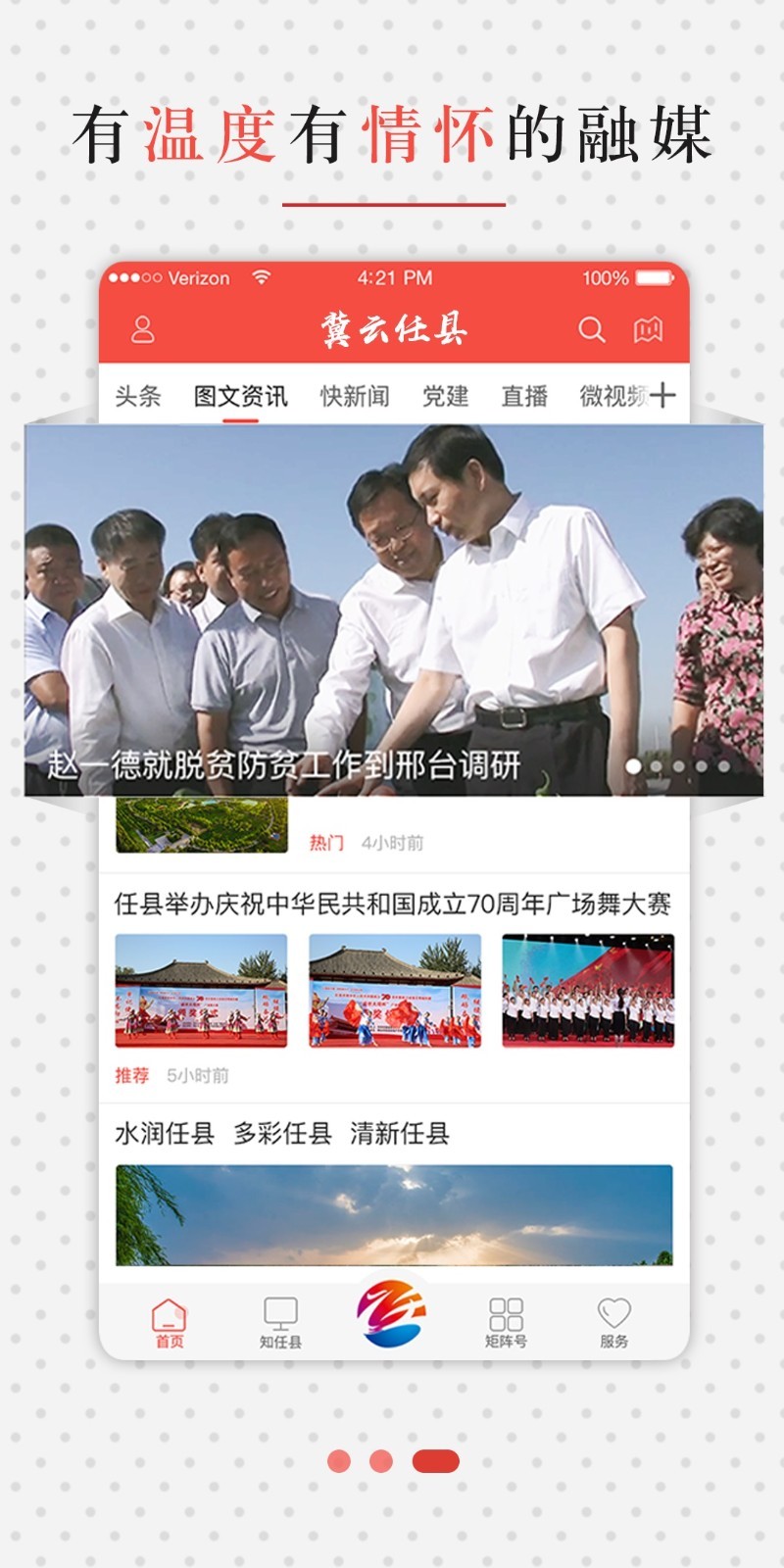Open the 直播 live stream tab
Image resolution: width=784 pixels, height=1568 pixels.
[523, 394]
